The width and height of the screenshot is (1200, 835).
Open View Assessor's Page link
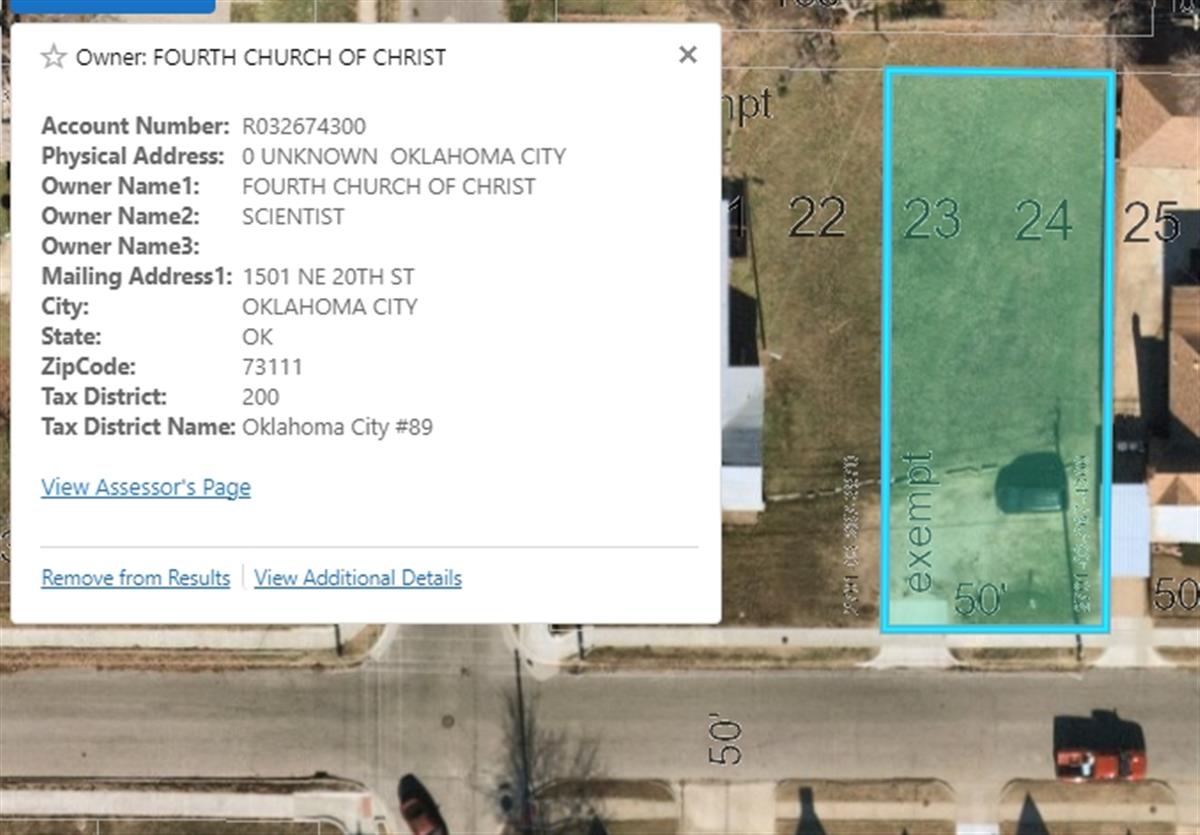point(146,487)
